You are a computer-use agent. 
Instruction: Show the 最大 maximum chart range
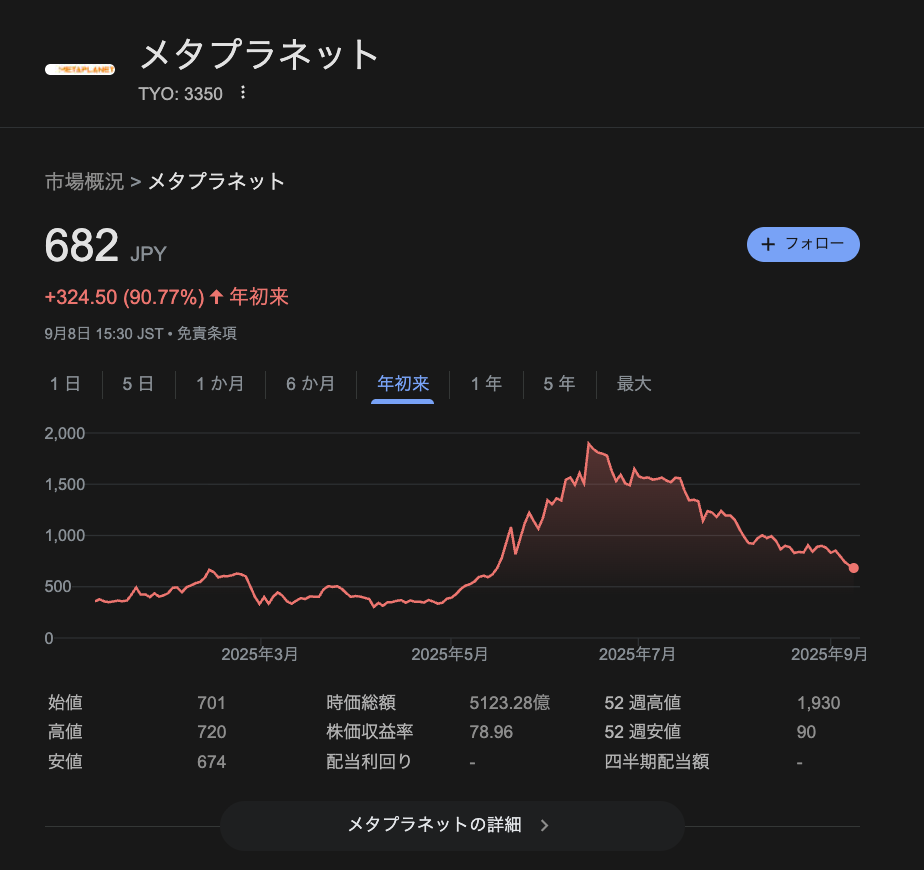click(634, 384)
